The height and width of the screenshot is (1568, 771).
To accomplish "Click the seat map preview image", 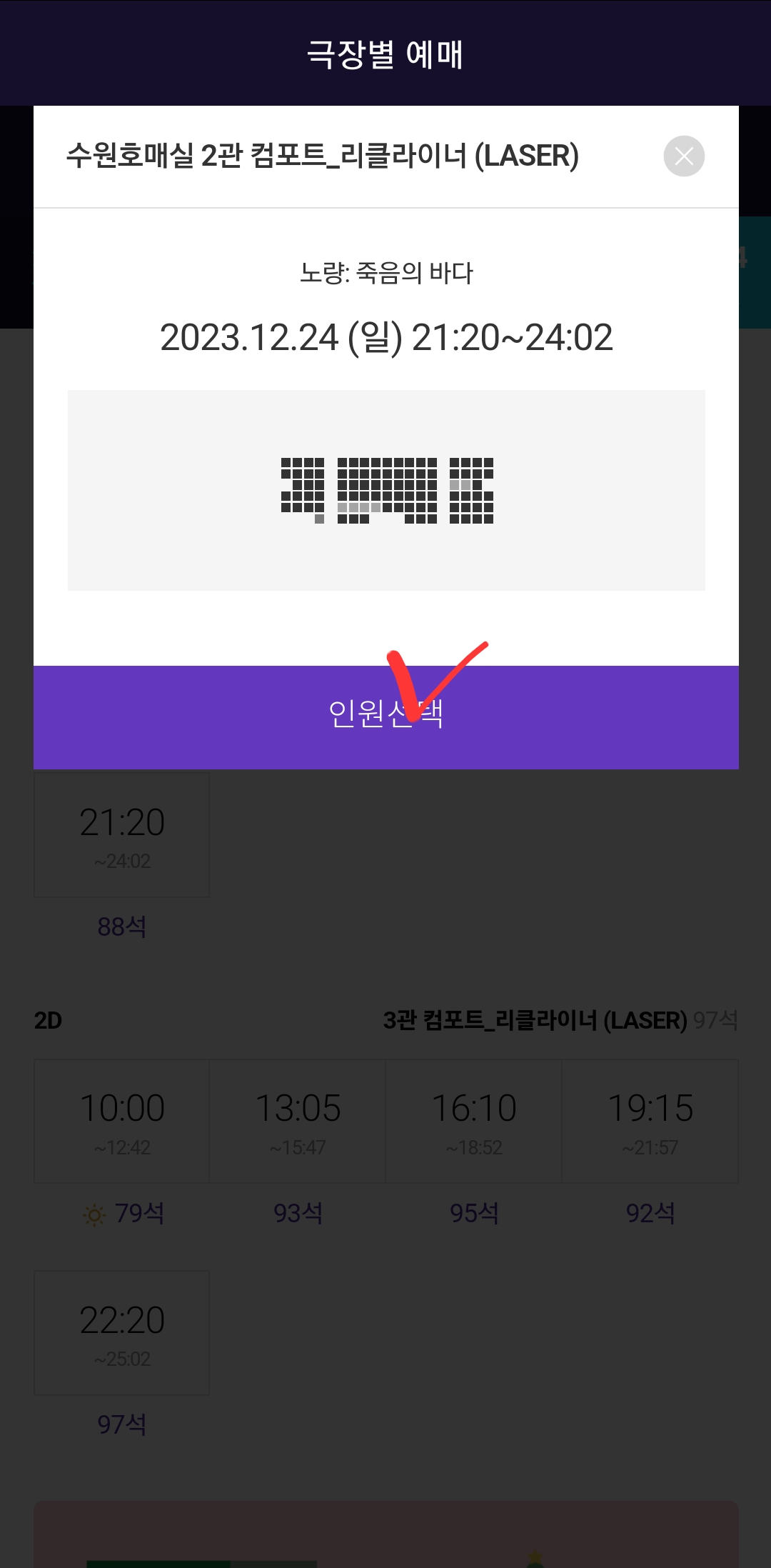I will (x=385, y=490).
